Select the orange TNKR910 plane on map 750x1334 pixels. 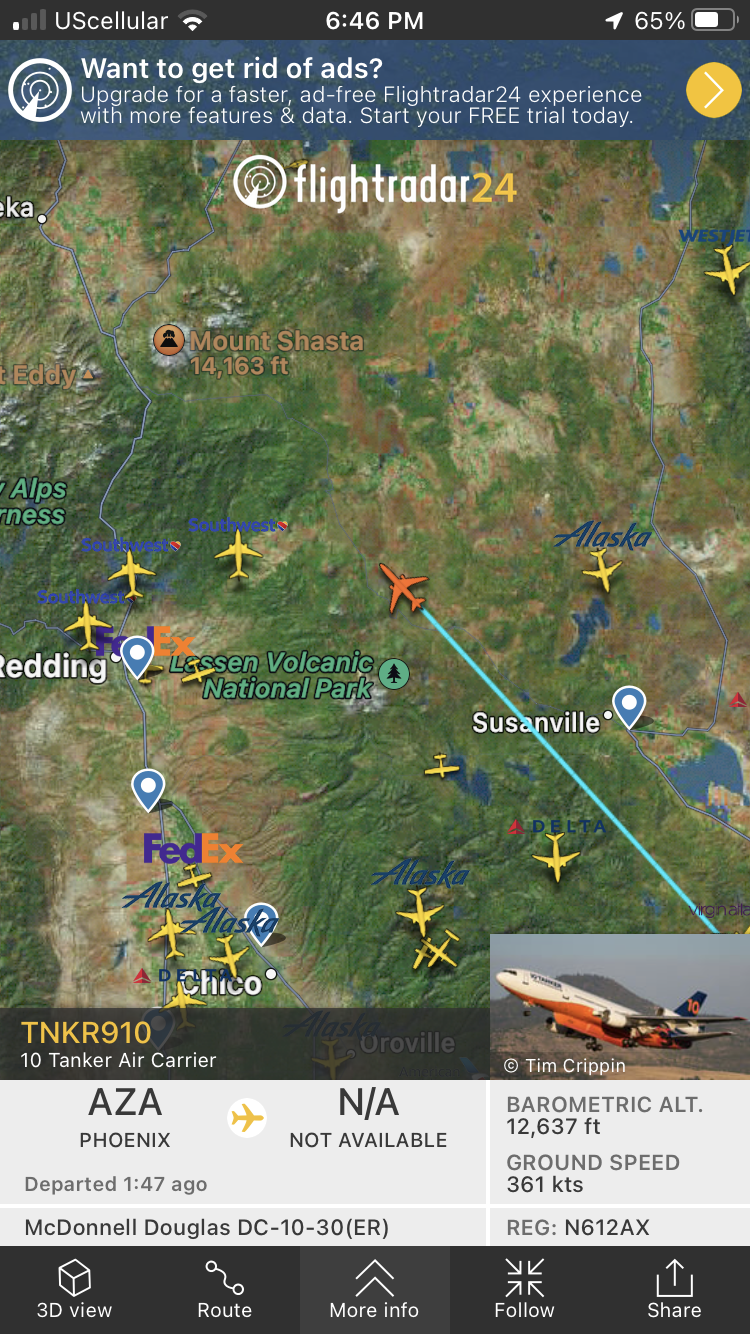click(403, 586)
